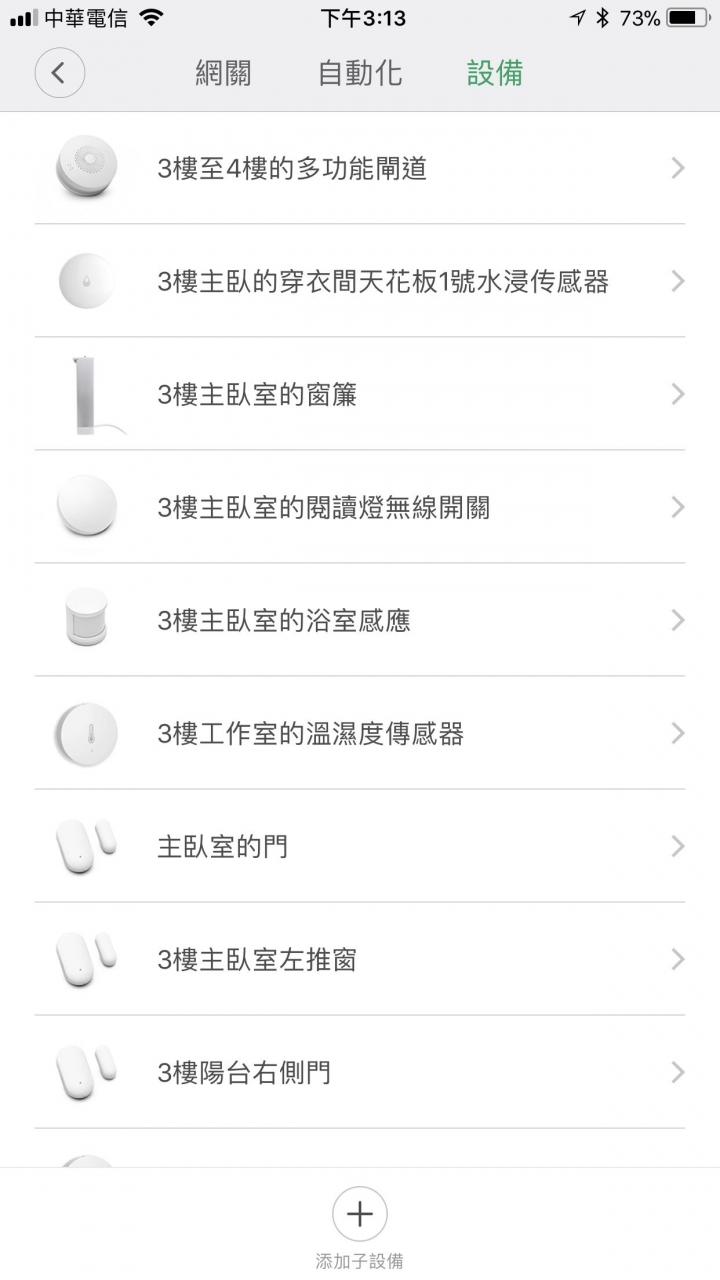
Task: Open 3樓工作室的溫濕度傳感器
Action: point(360,733)
